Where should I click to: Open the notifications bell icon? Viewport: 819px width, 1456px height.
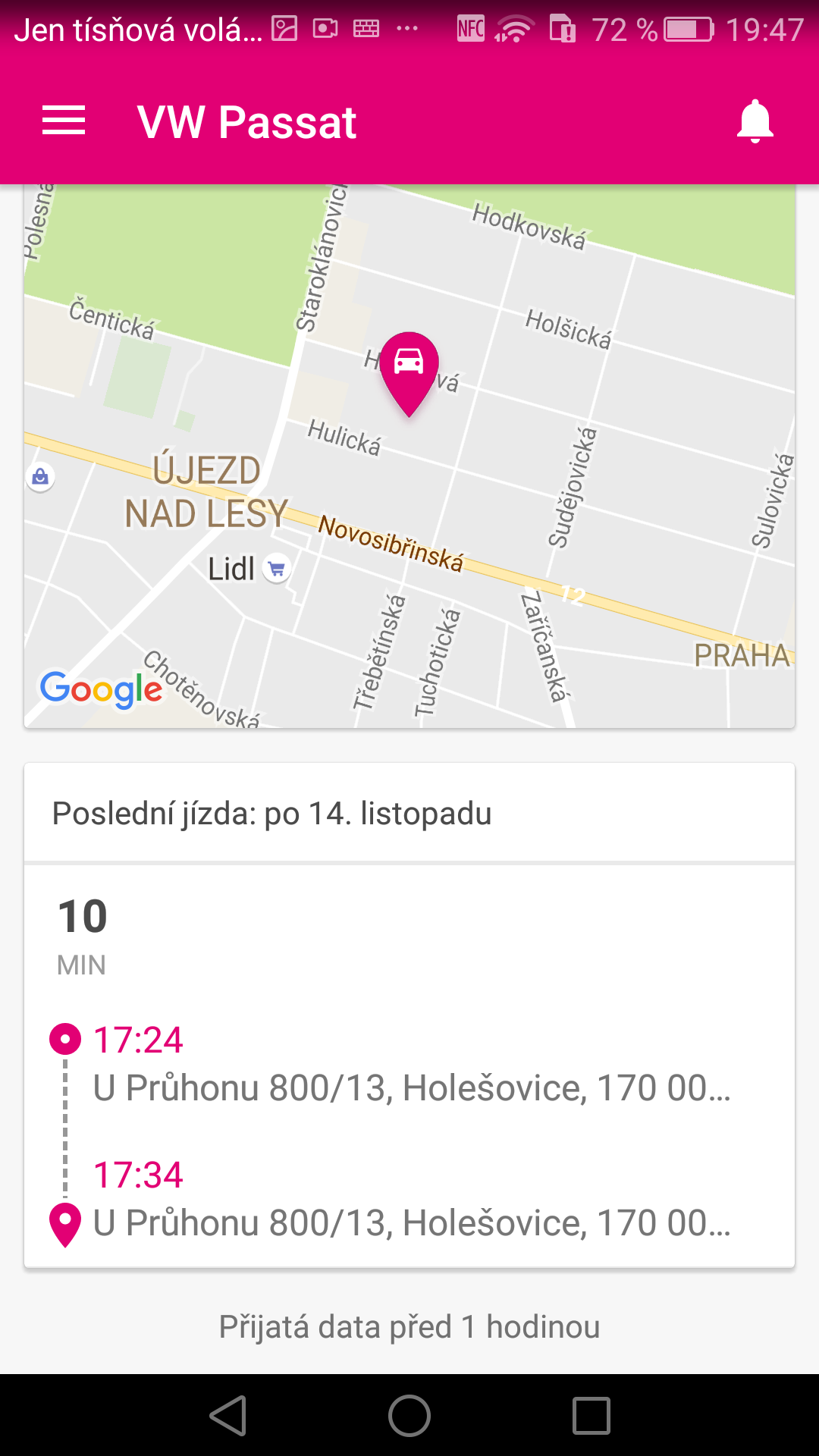pyautogui.click(x=754, y=121)
